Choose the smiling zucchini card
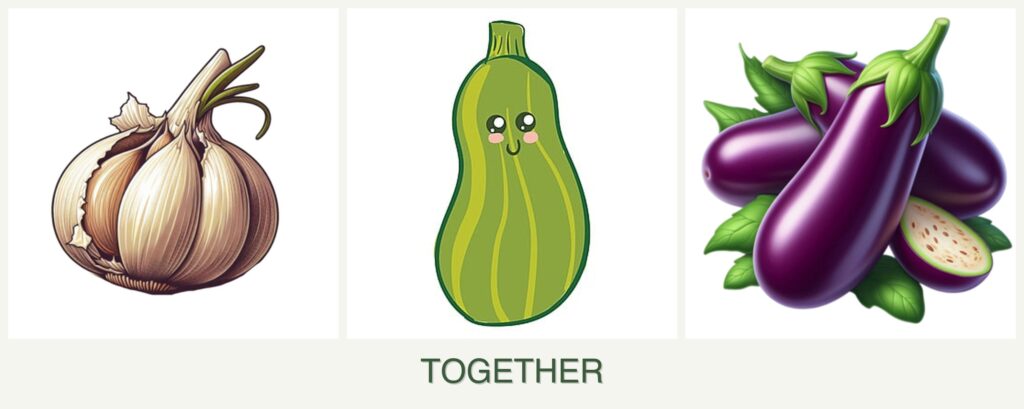The width and height of the screenshot is (1024, 409). point(511,173)
